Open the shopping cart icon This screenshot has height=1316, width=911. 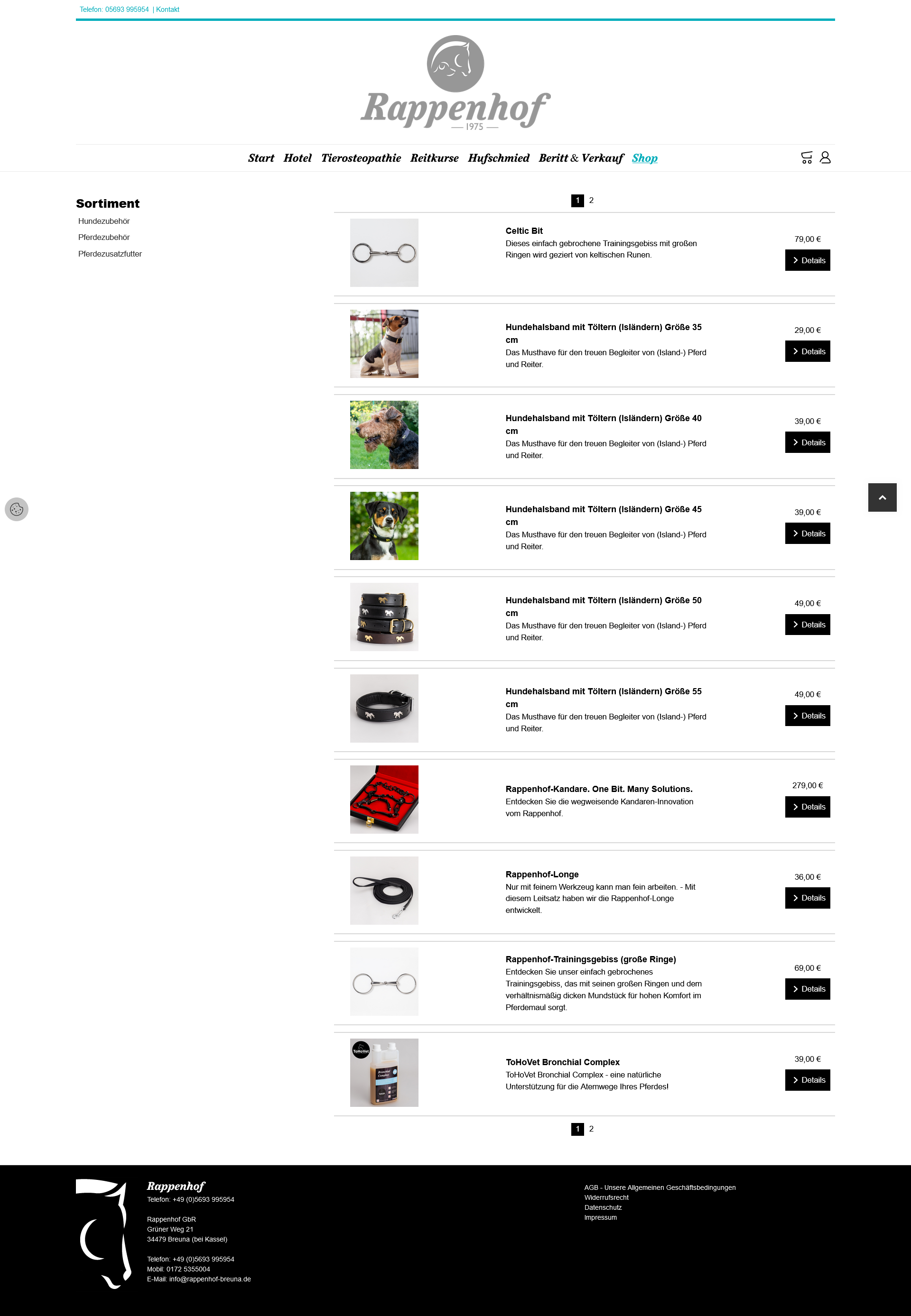coord(806,157)
